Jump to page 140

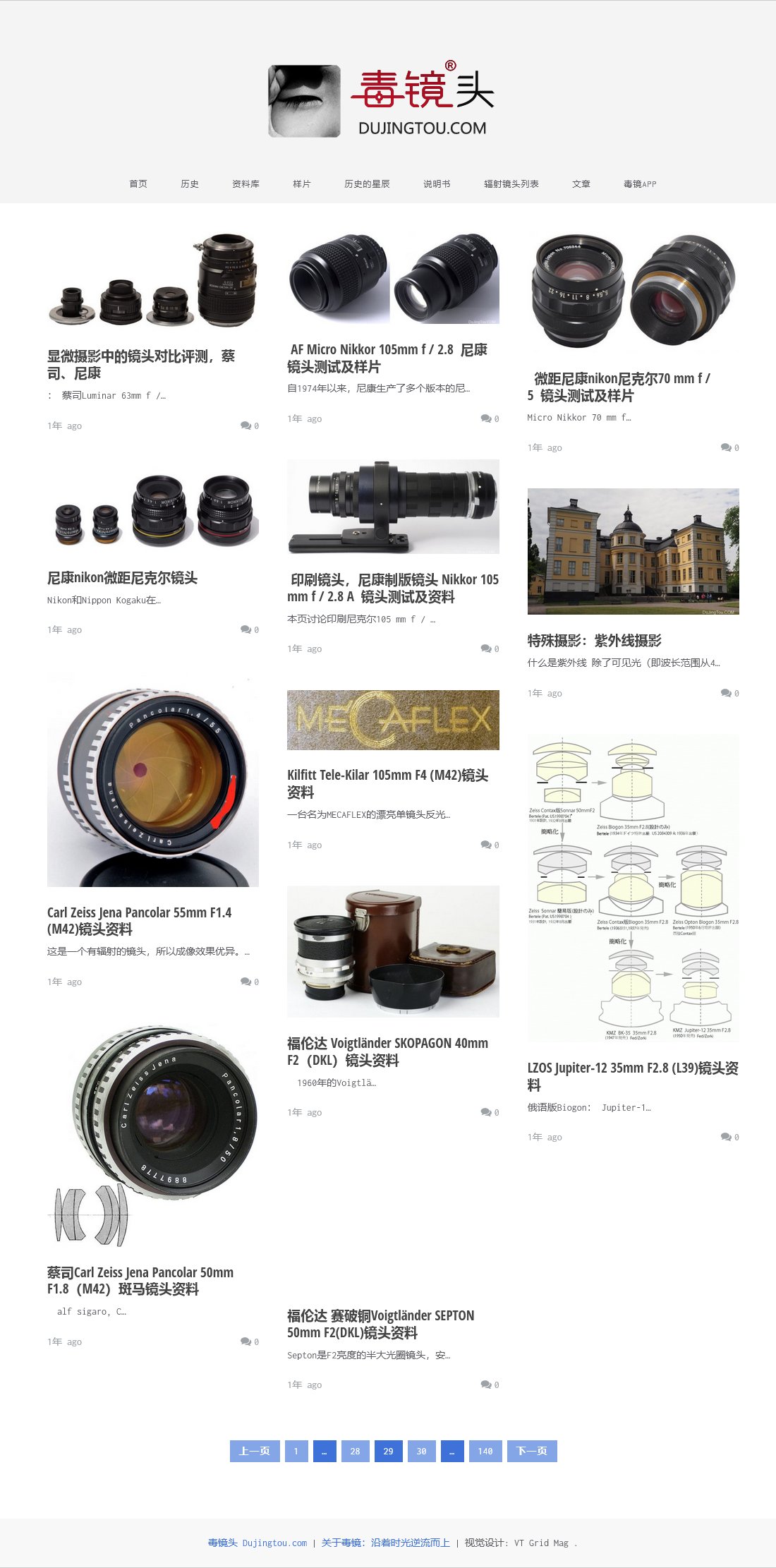(x=485, y=1451)
